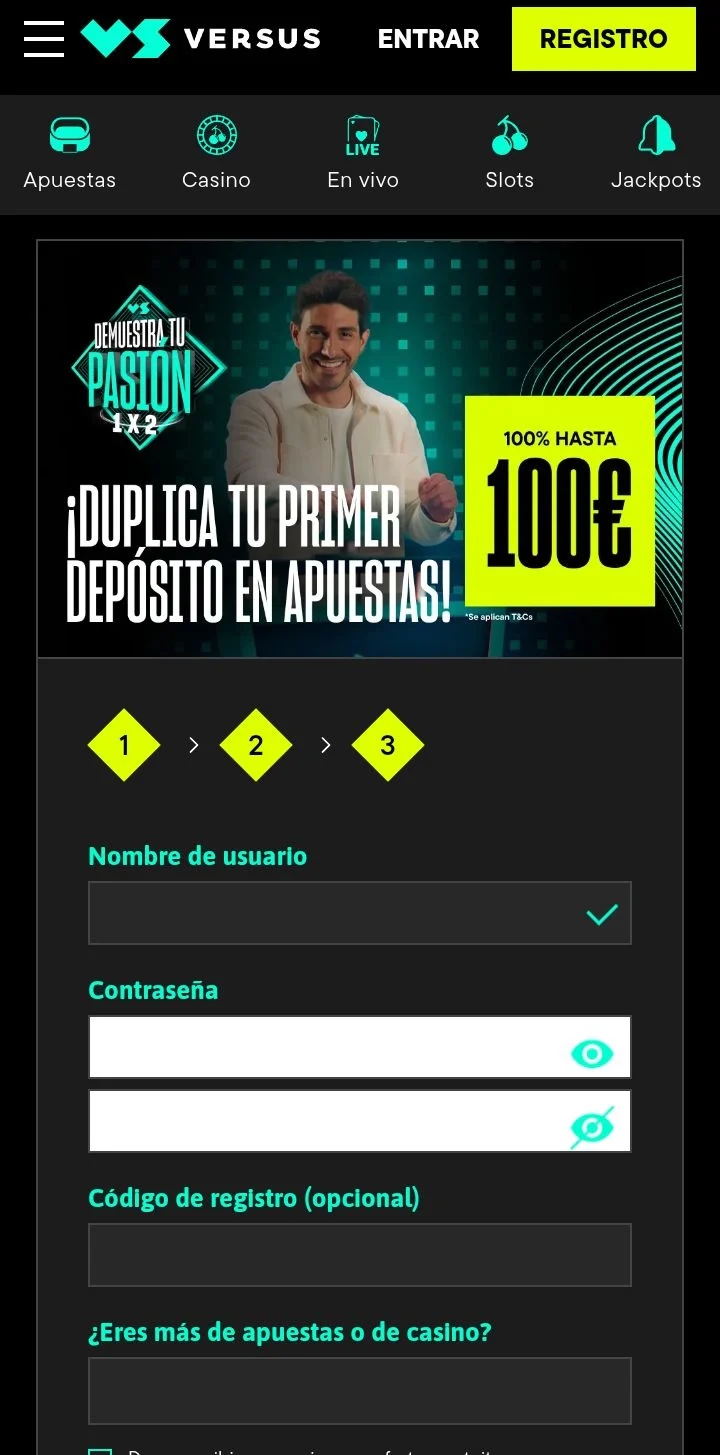
Task: Open the deposit bonus promotional banner
Action: coord(360,447)
